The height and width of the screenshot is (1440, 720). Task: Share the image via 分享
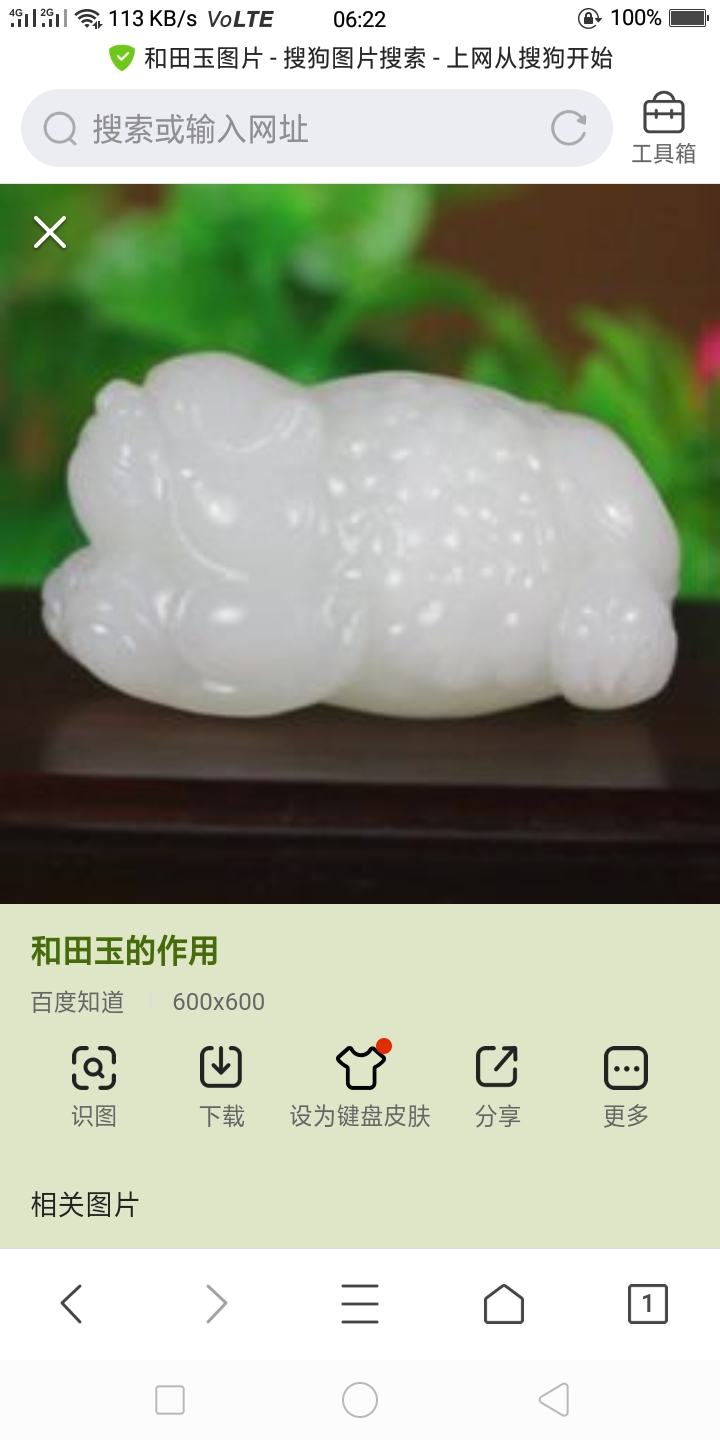[497, 1087]
